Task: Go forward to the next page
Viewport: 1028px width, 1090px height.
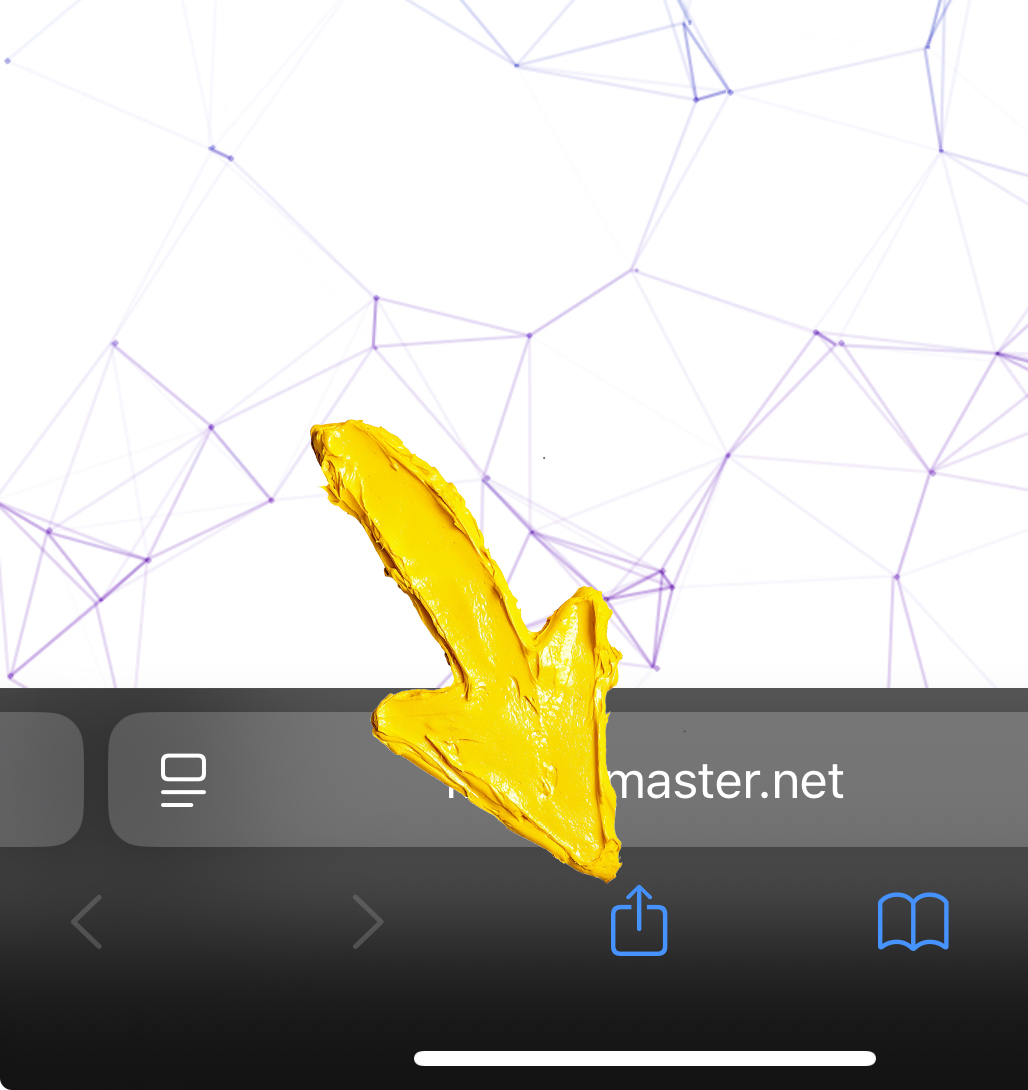Action: [367, 921]
